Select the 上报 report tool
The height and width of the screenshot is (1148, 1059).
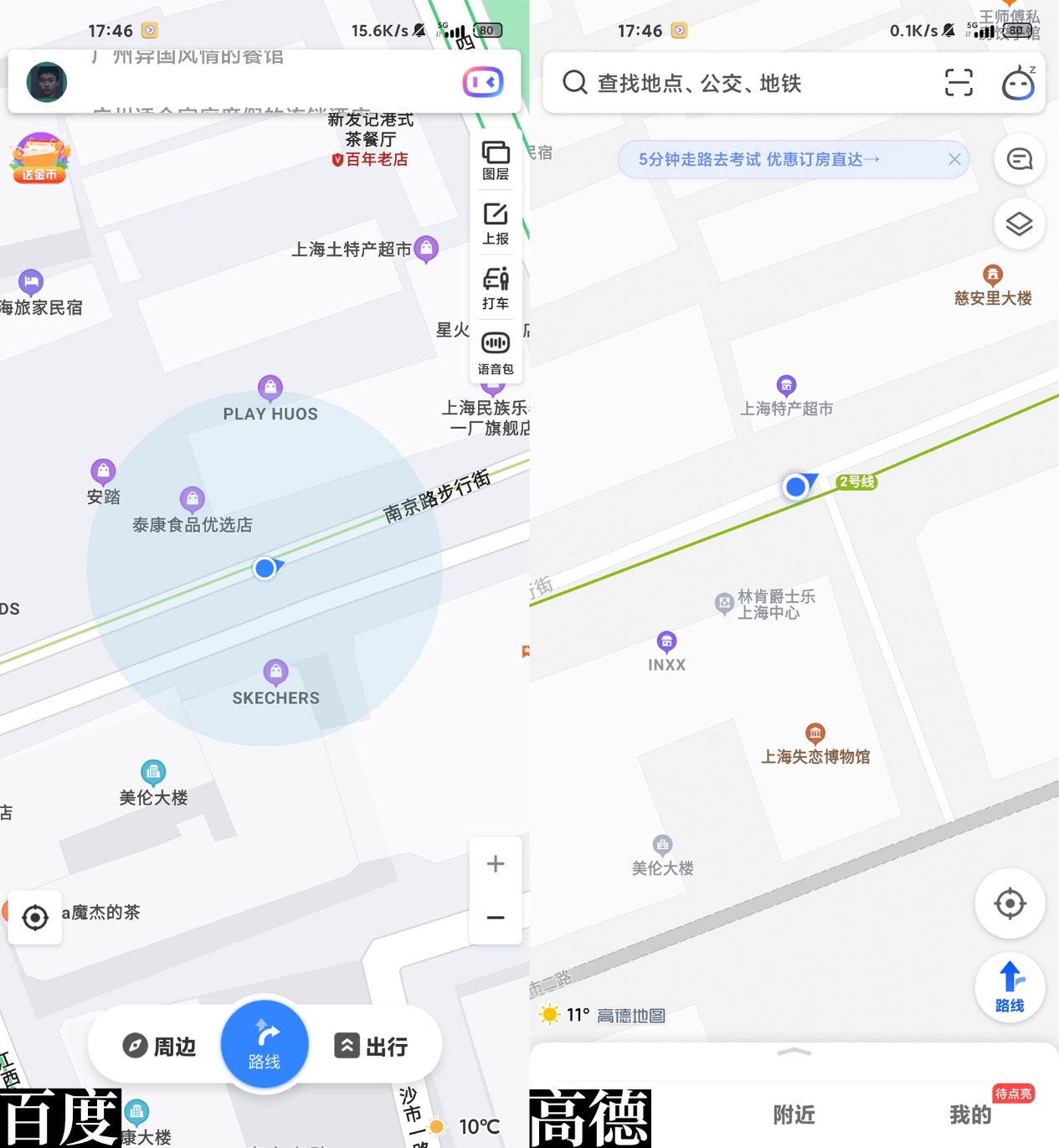[496, 224]
